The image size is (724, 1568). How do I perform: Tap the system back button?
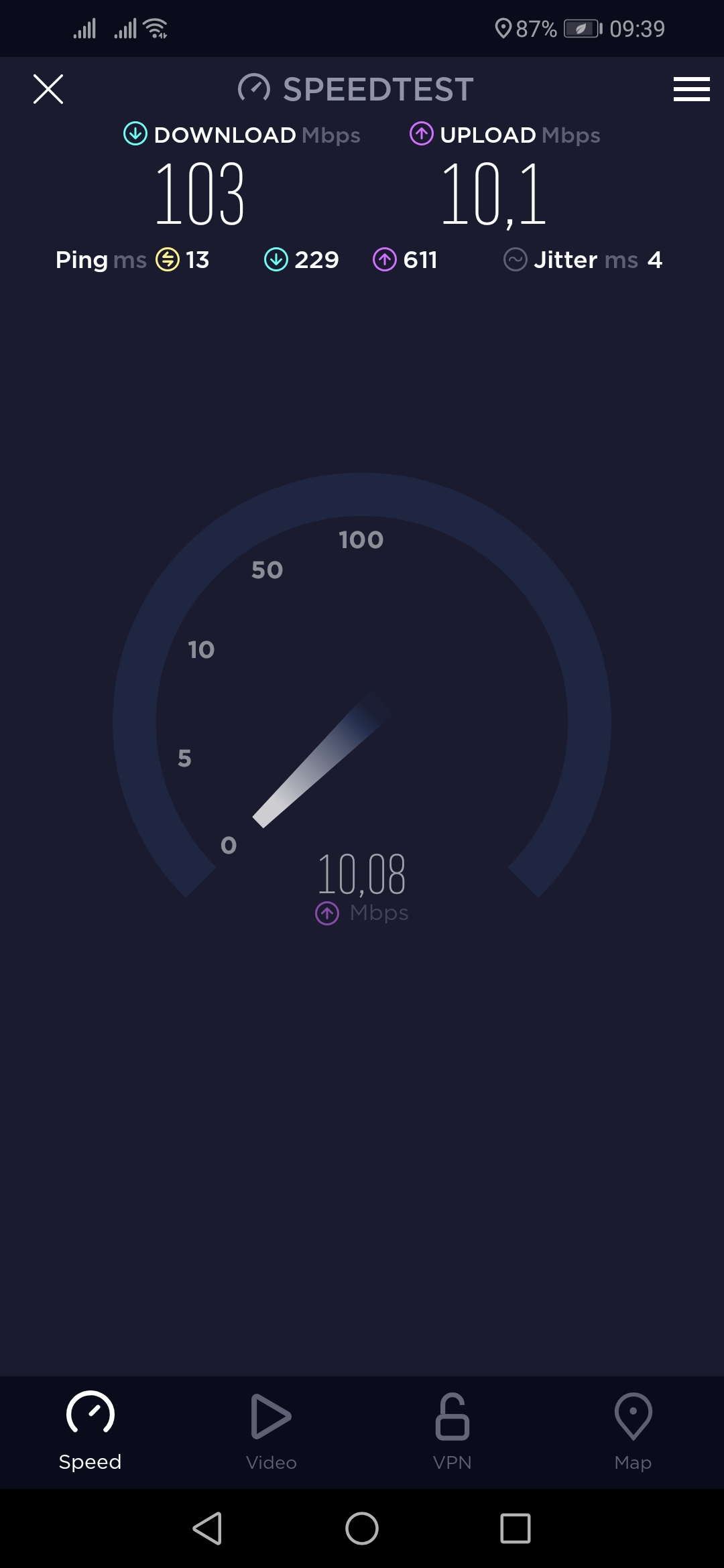coord(207,1528)
